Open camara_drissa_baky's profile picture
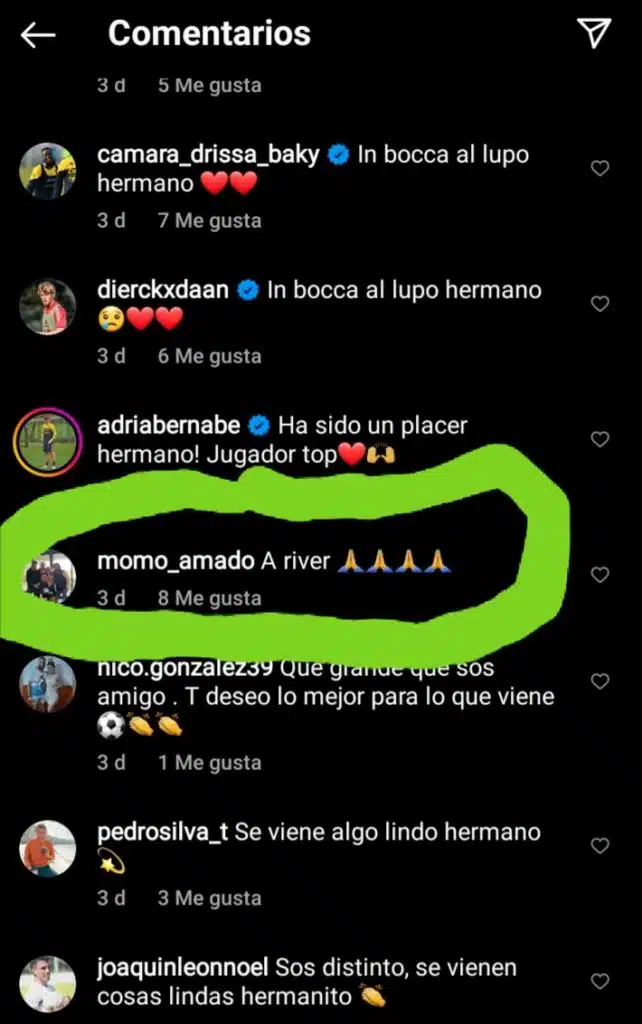Viewport: 642px width, 1024px height. click(x=48, y=170)
